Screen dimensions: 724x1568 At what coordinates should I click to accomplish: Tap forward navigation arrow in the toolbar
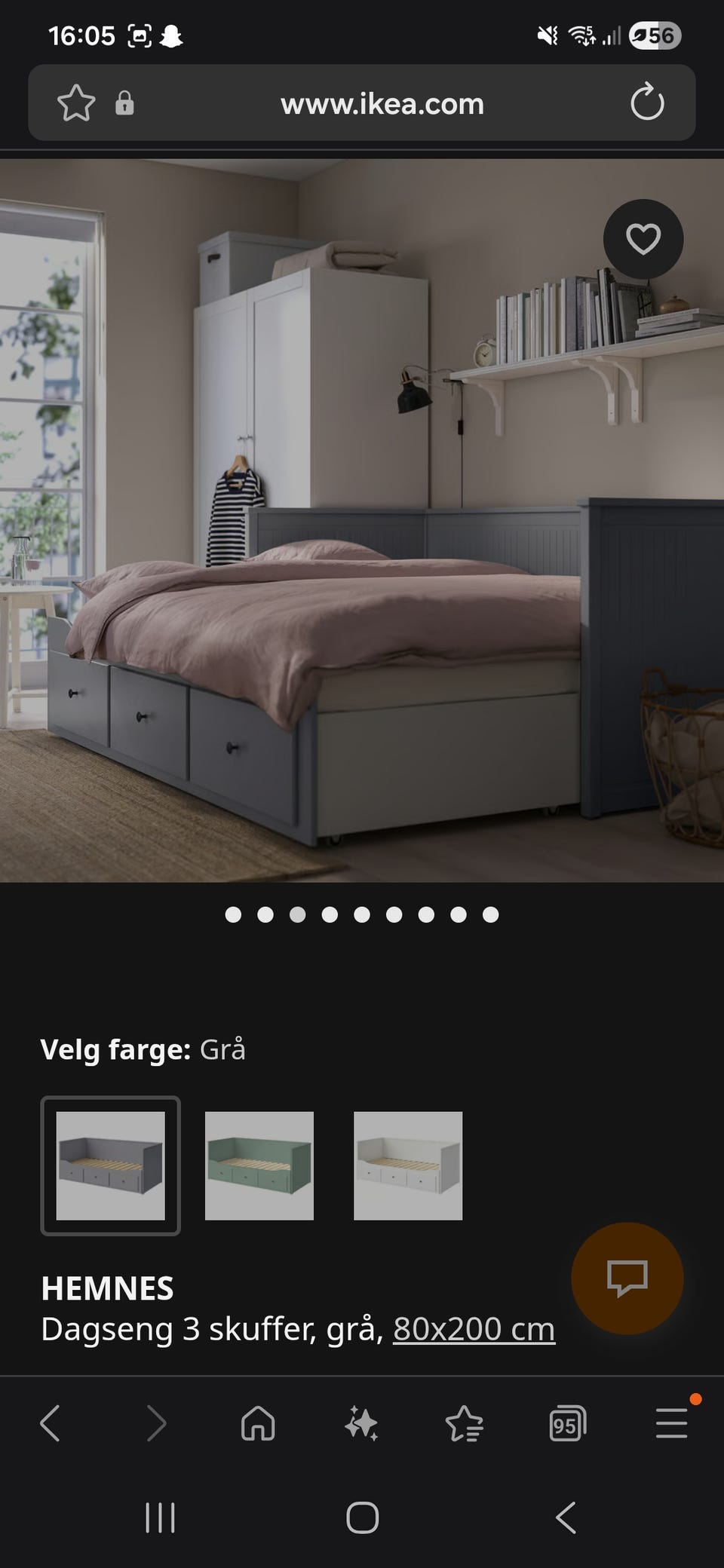coord(159,1424)
